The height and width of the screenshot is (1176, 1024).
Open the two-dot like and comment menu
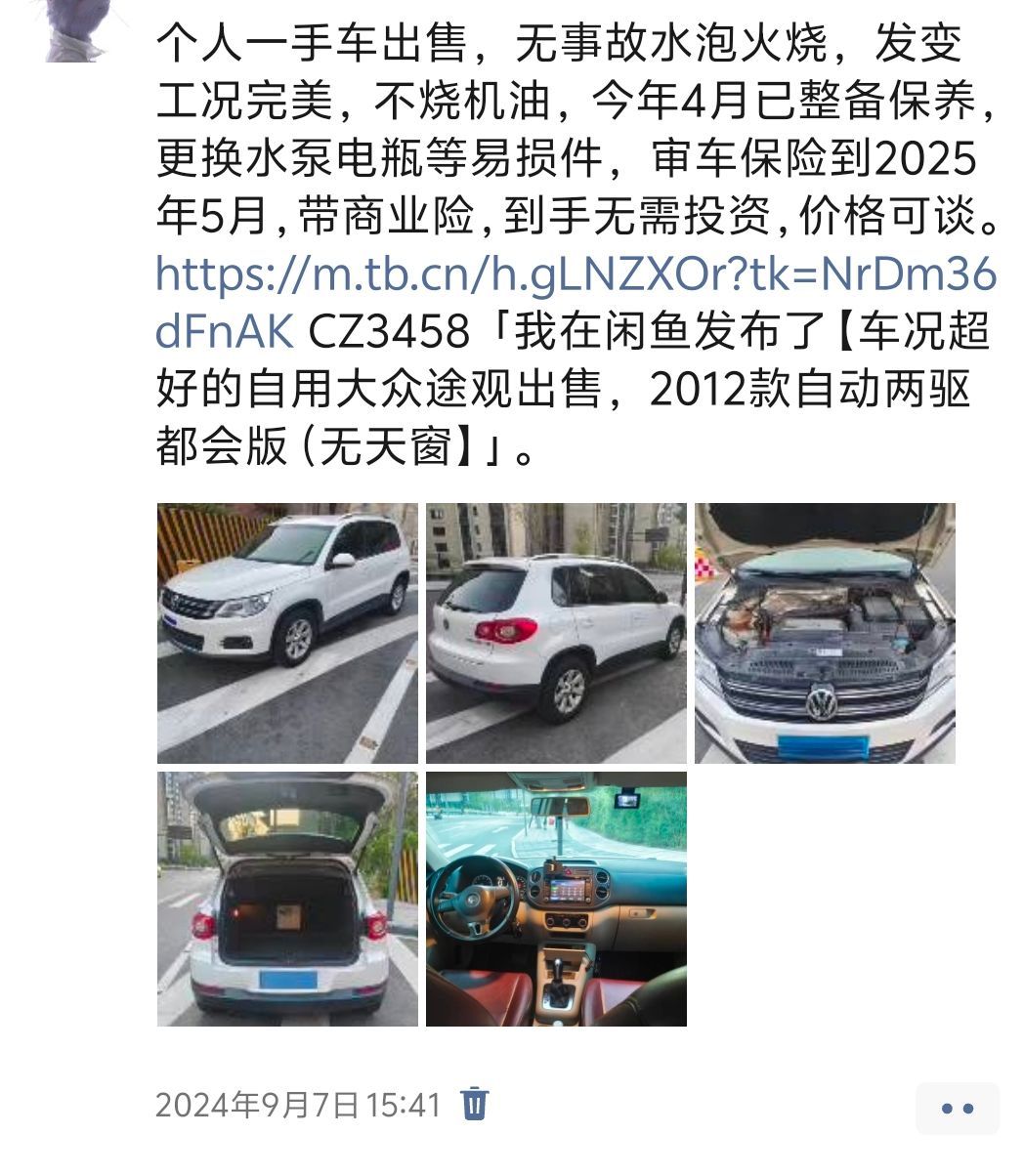957,1109
